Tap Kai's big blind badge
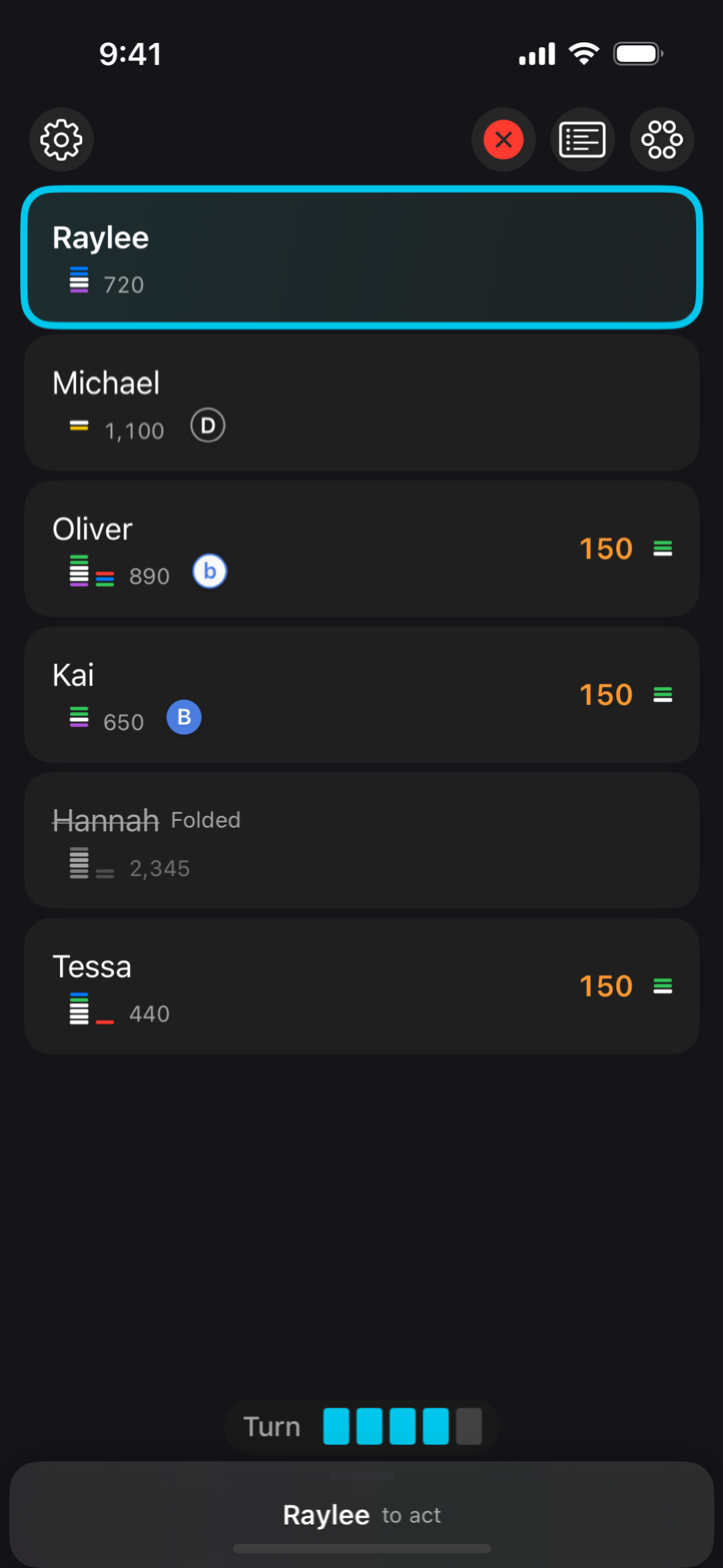The height and width of the screenshot is (1568, 723). (183, 717)
